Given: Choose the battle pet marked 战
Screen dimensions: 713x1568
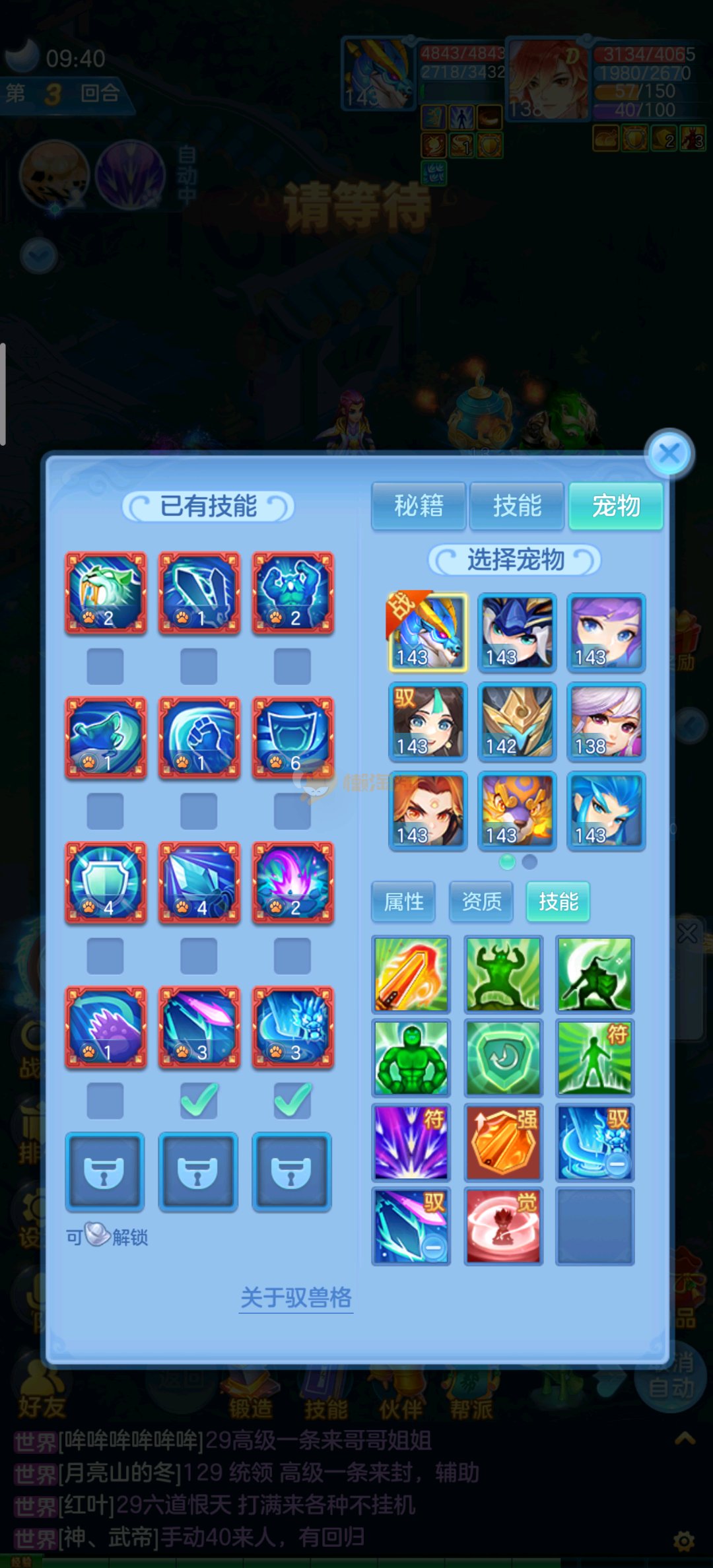Looking at the screenshot, I should (428, 632).
